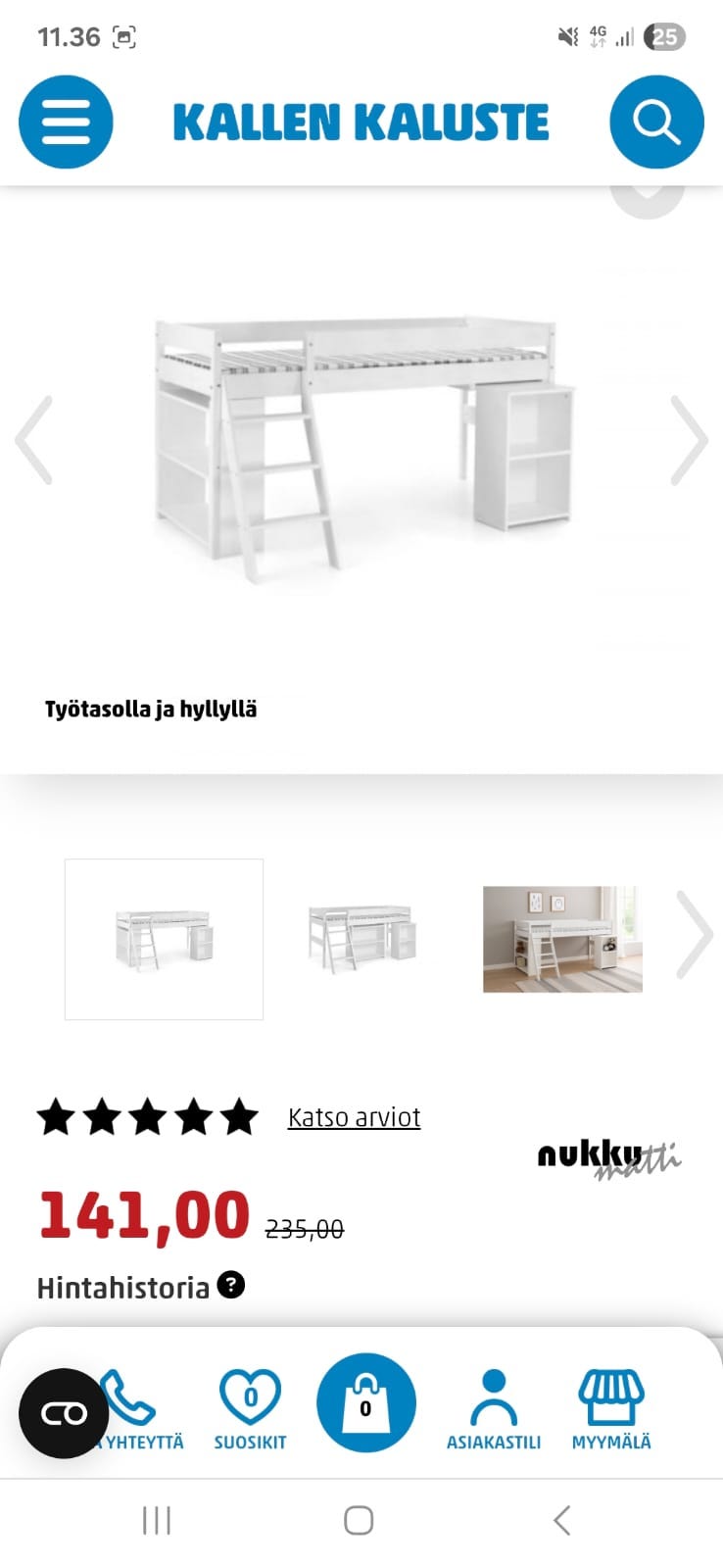Select the room scene product thumbnail

click(560, 939)
